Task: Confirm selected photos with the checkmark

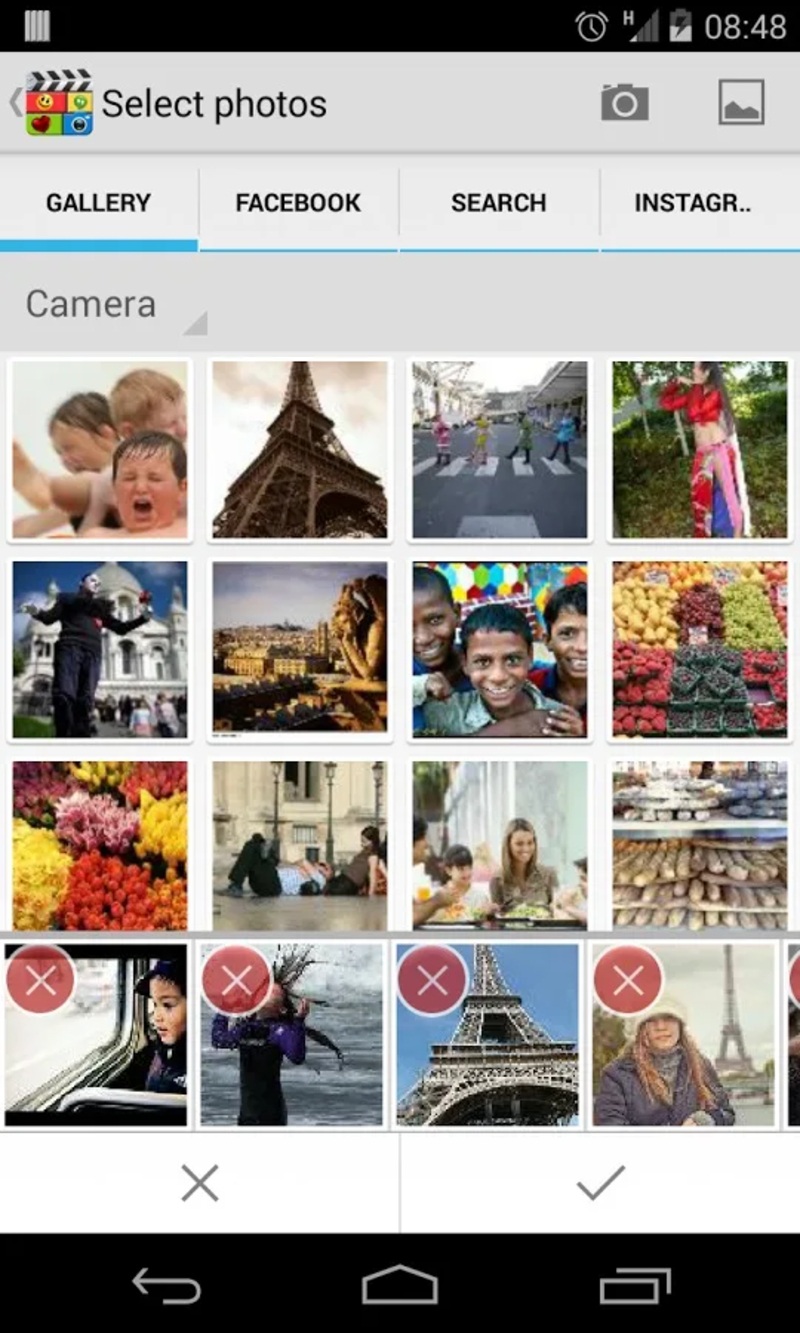Action: [600, 1183]
